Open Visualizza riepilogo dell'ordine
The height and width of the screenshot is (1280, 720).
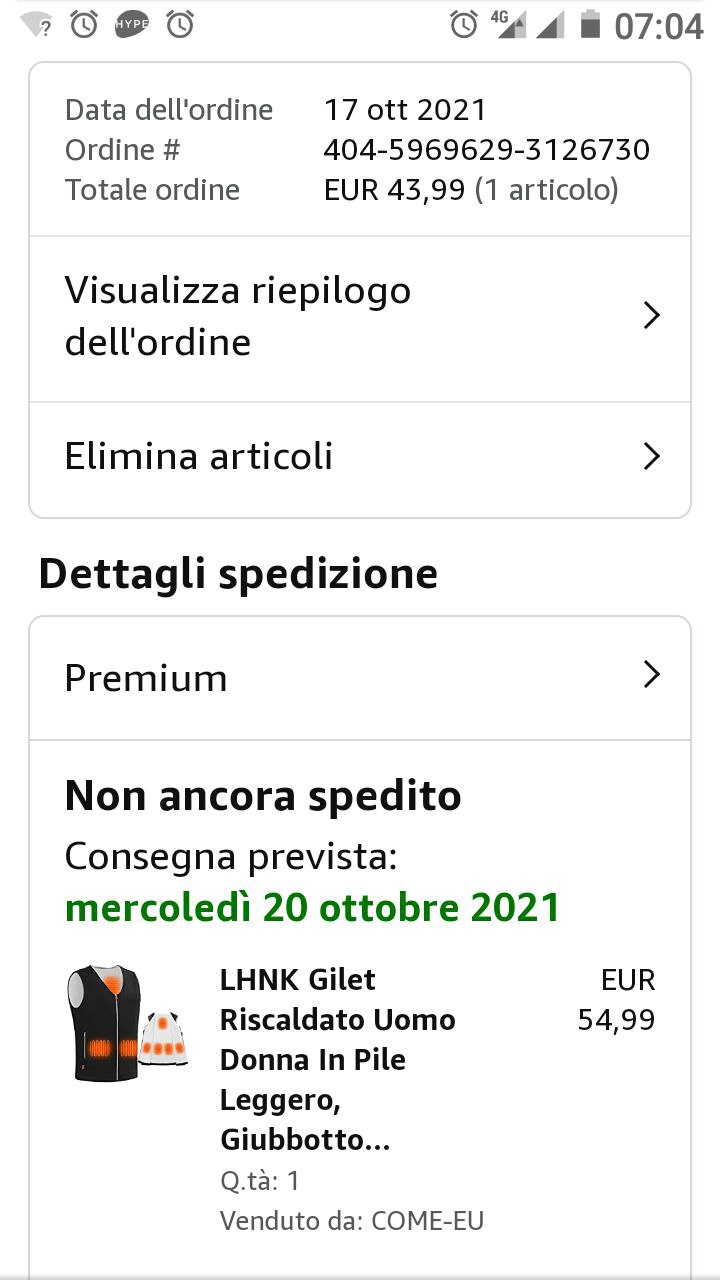[x=359, y=317]
